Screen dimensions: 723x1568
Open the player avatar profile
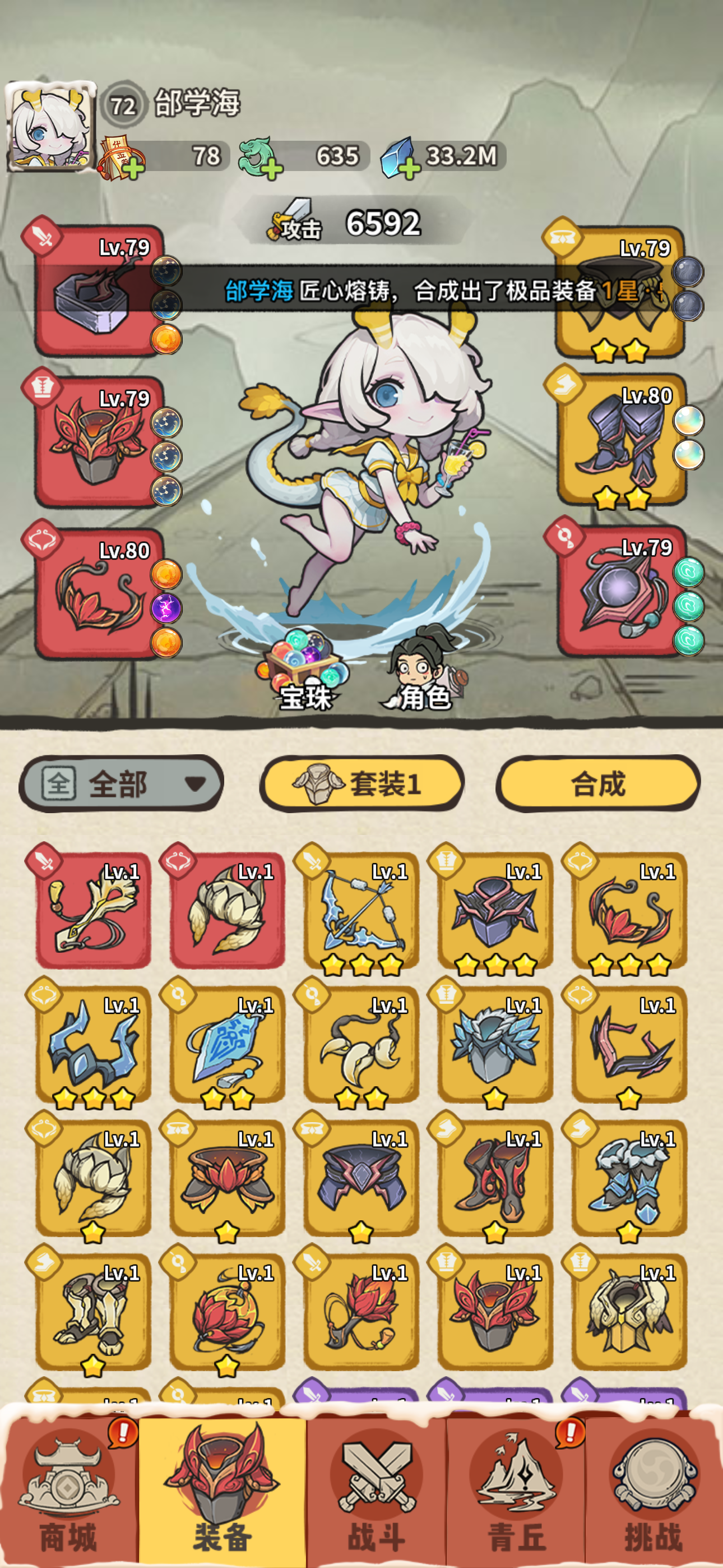50,127
